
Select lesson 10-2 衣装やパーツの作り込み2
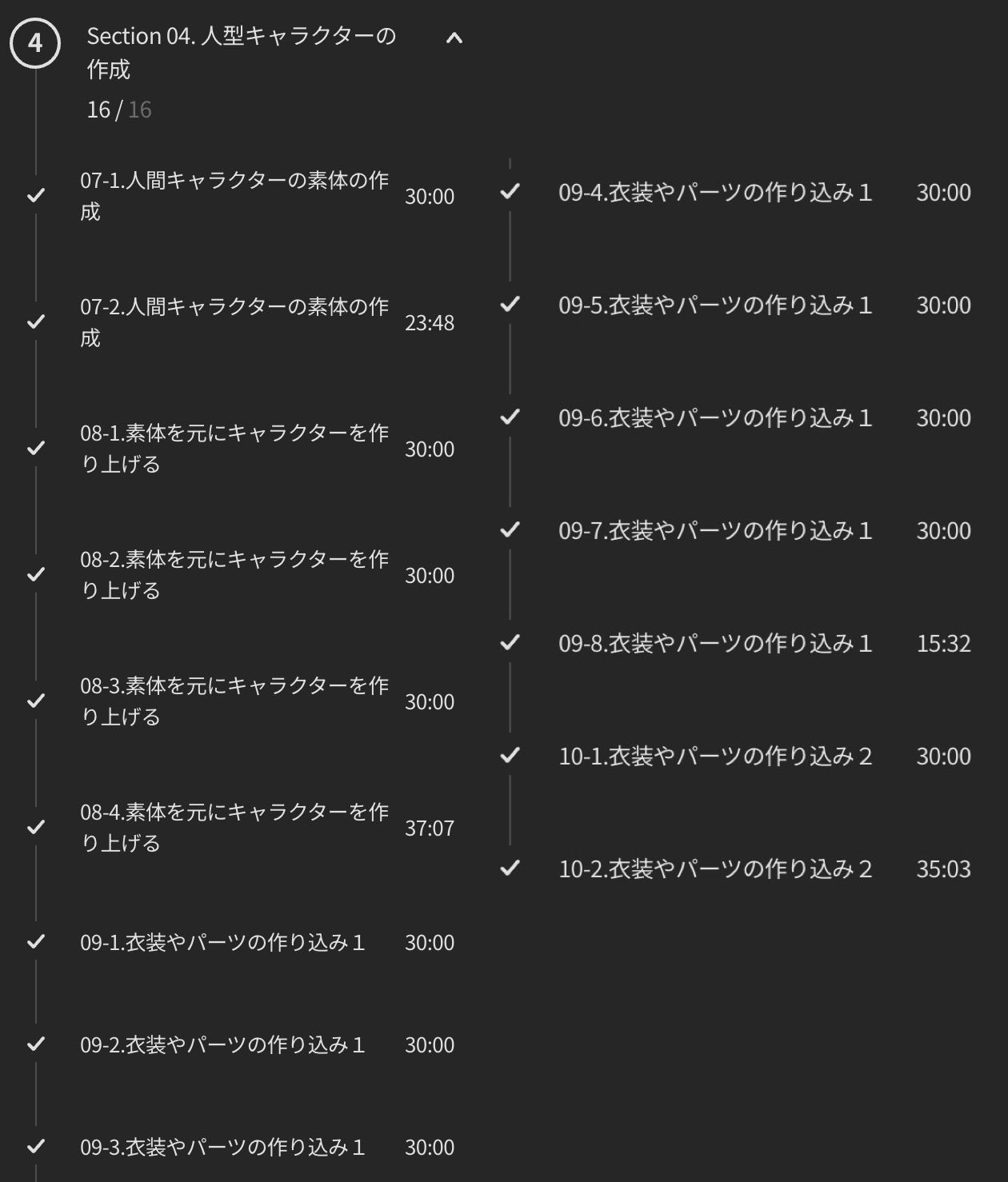point(714,869)
